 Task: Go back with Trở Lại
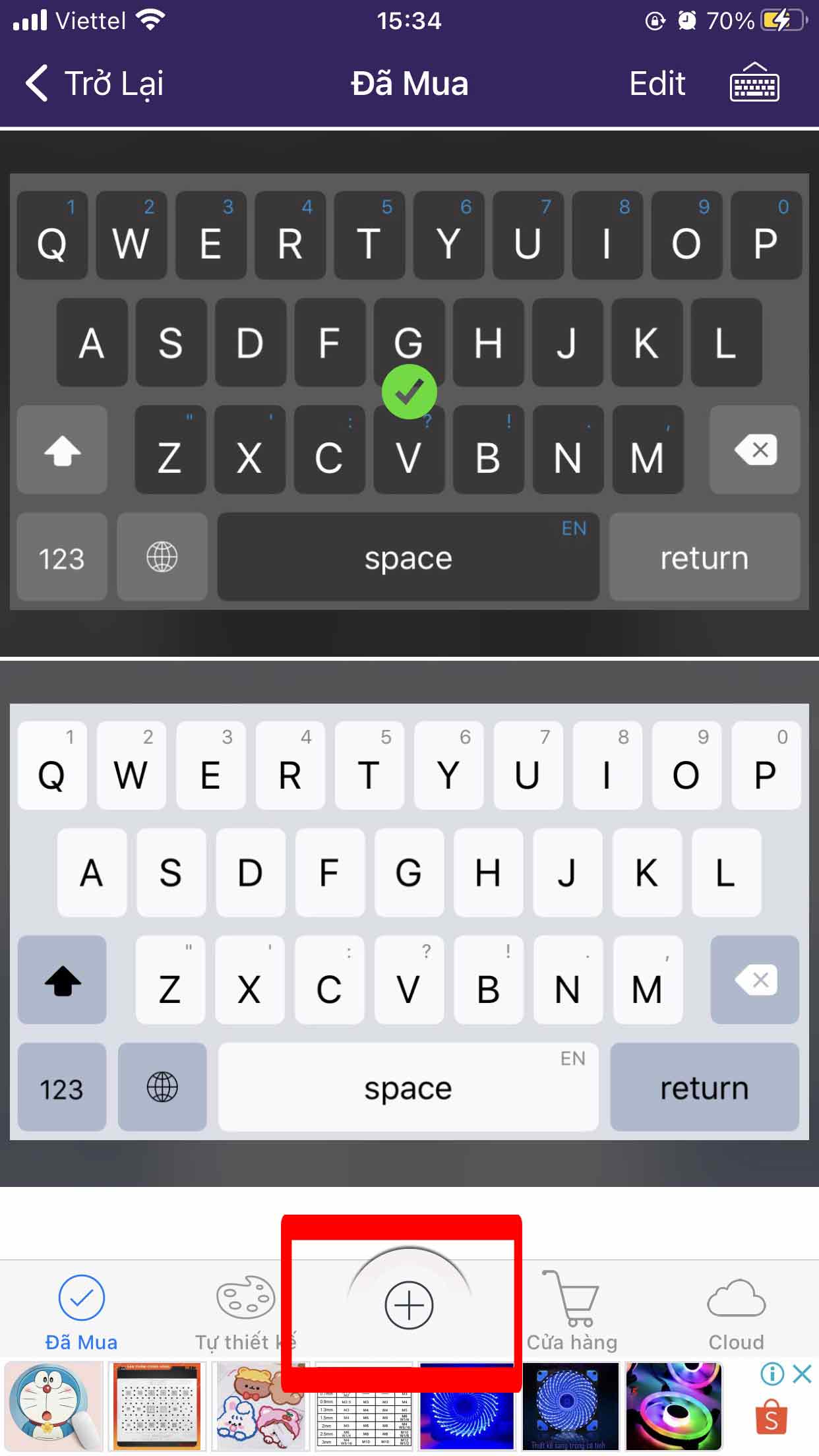(x=94, y=84)
